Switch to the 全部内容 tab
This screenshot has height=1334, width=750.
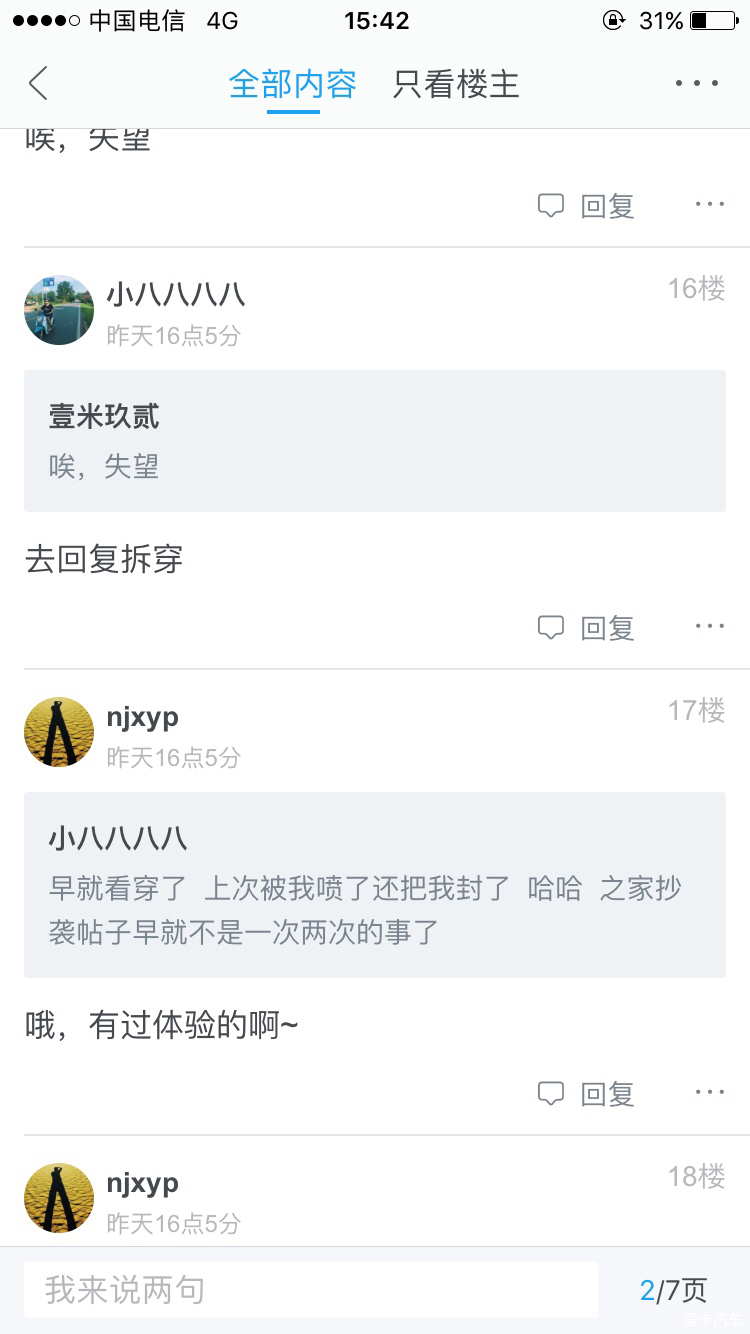coord(292,84)
